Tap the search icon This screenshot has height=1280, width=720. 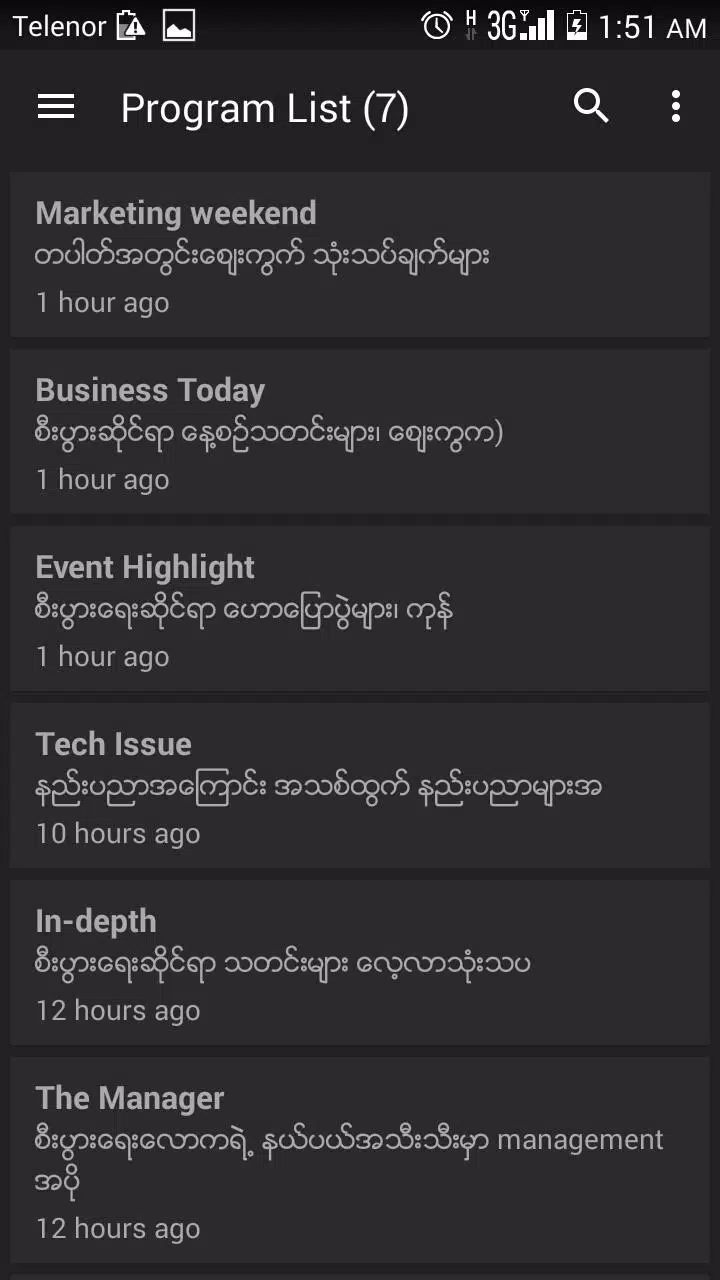pos(591,106)
